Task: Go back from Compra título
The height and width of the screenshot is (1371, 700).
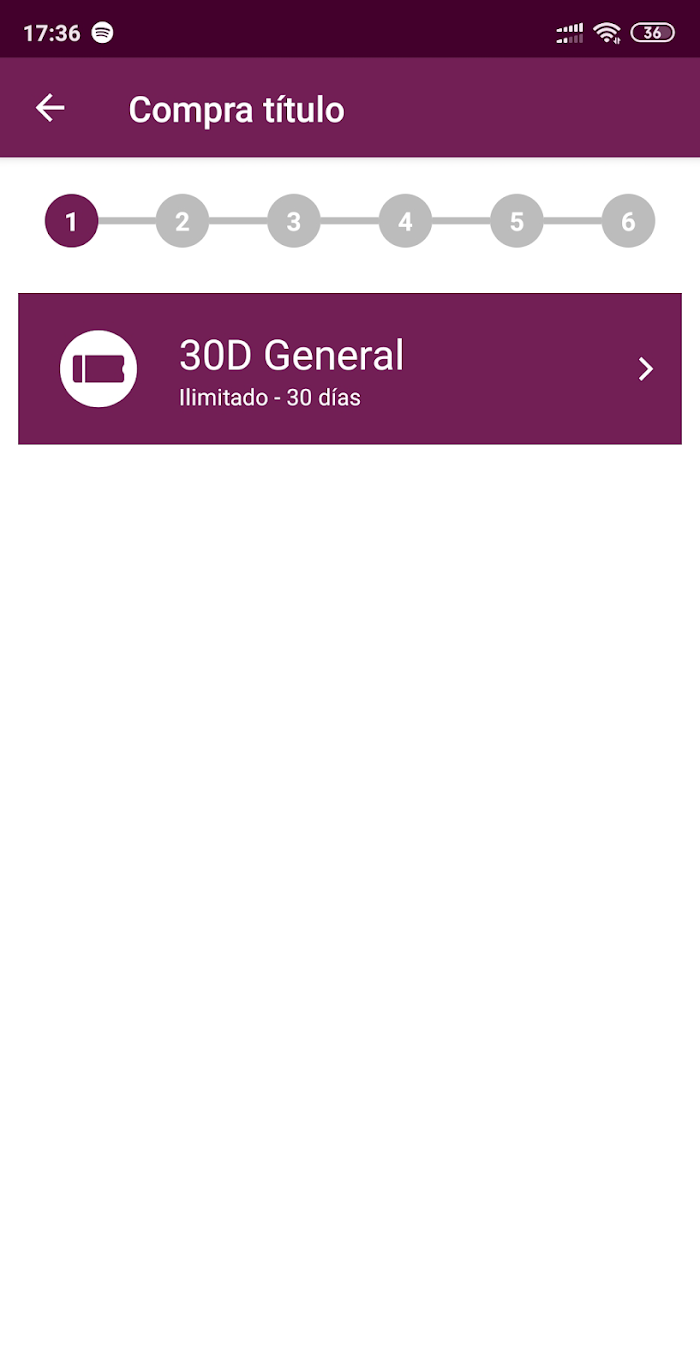Action: click(x=50, y=108)
